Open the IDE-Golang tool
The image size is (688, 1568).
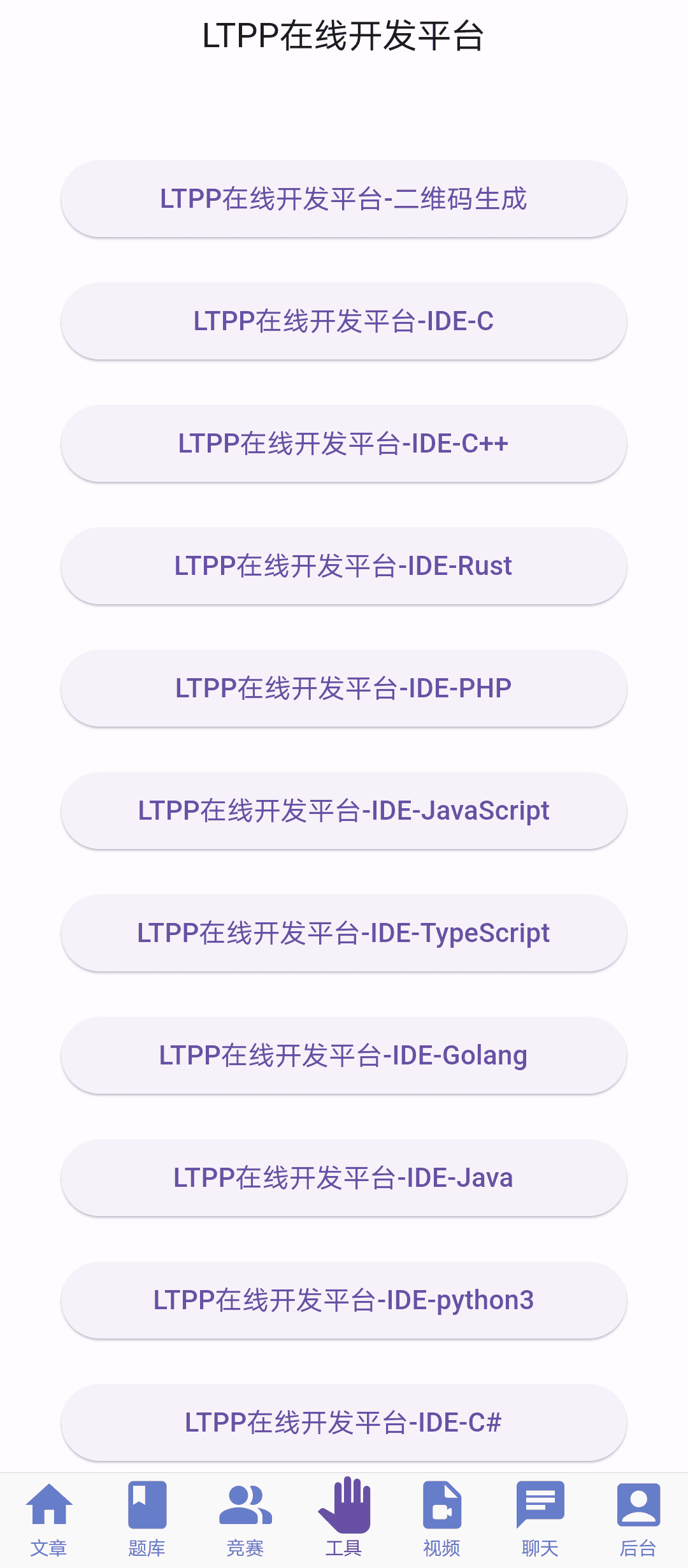coord(344,1056)
